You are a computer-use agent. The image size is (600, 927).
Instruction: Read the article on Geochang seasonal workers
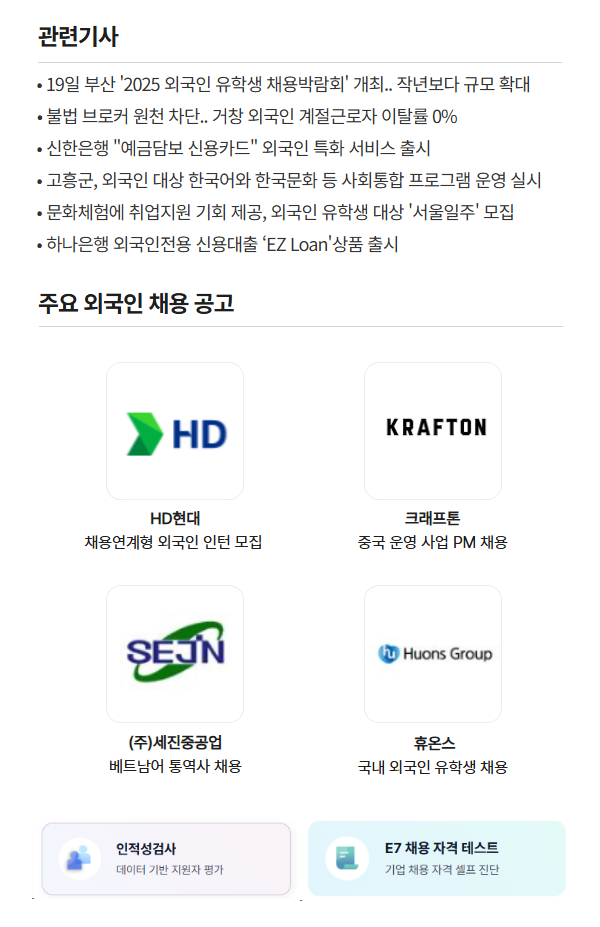coord(252,116)
